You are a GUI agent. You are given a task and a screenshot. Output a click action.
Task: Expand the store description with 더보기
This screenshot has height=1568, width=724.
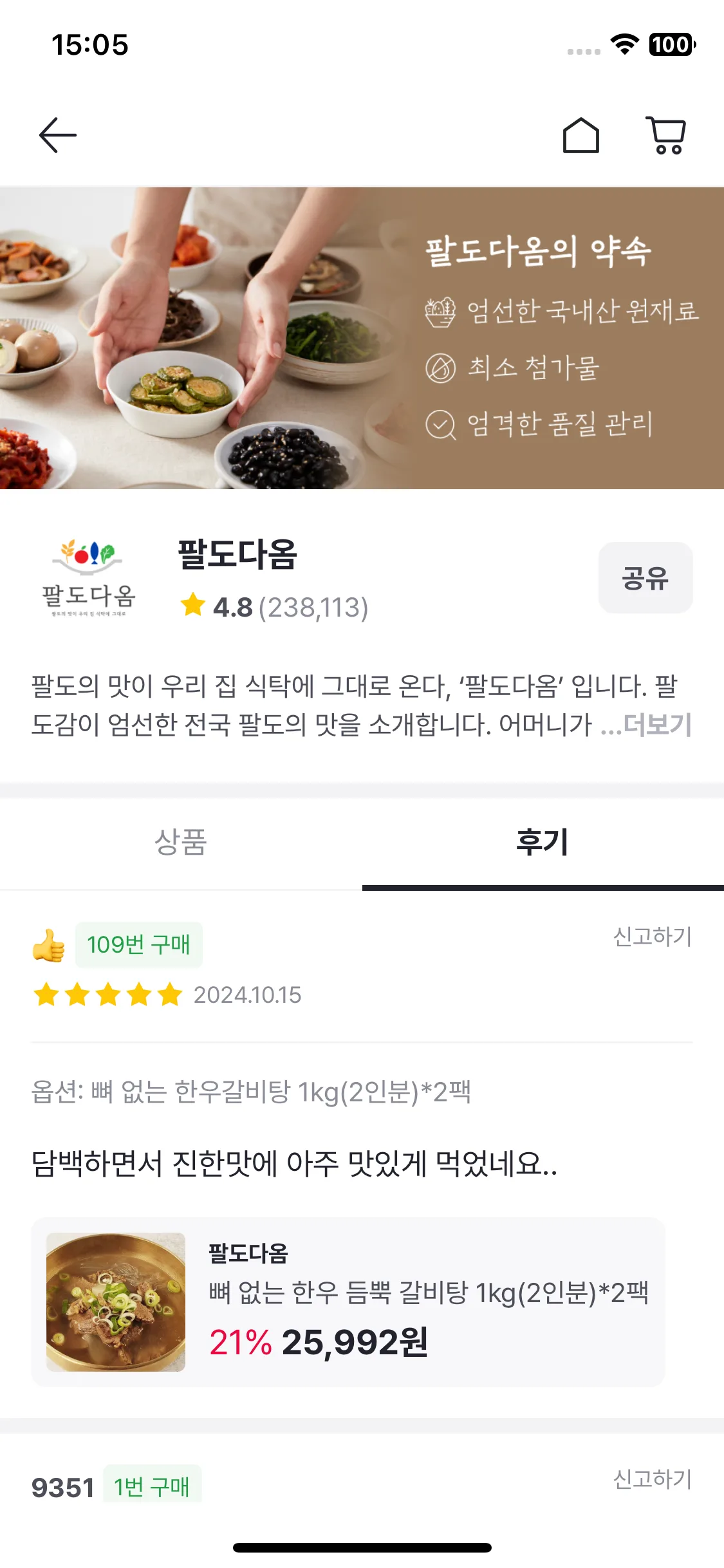(658, 725)
